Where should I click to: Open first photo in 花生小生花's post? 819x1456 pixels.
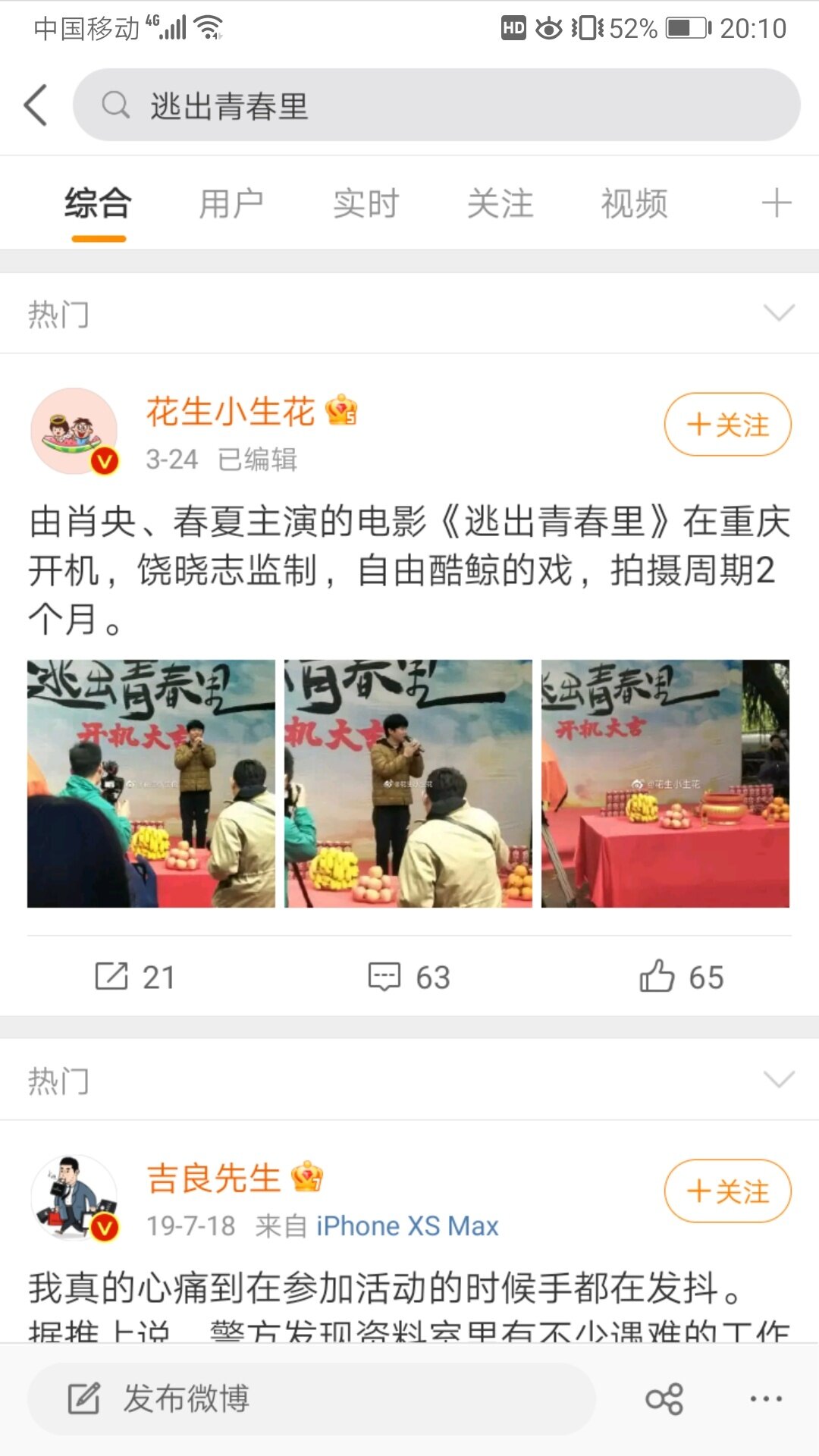pos(151,783)
